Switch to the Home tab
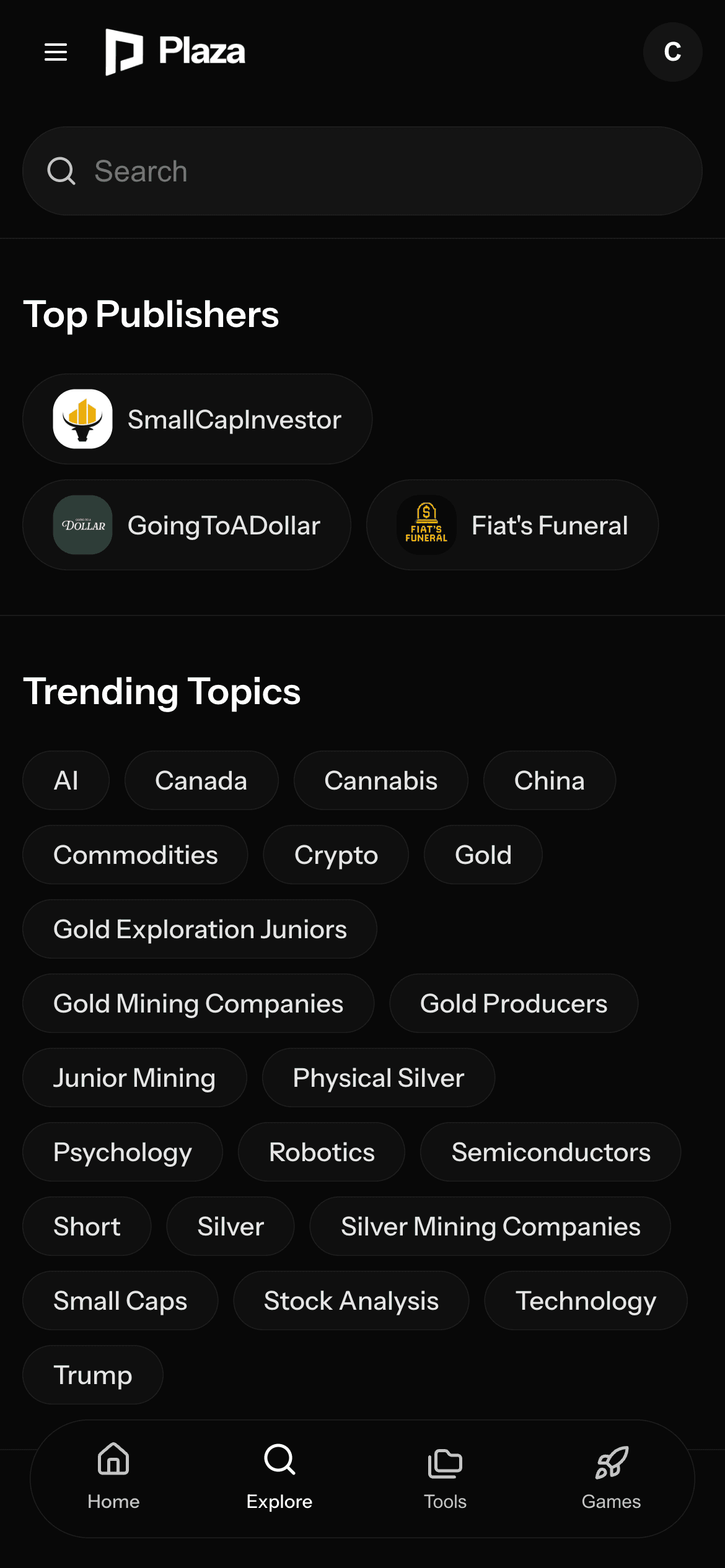Screen dimensions: 725x1568 pos(113,1478)
